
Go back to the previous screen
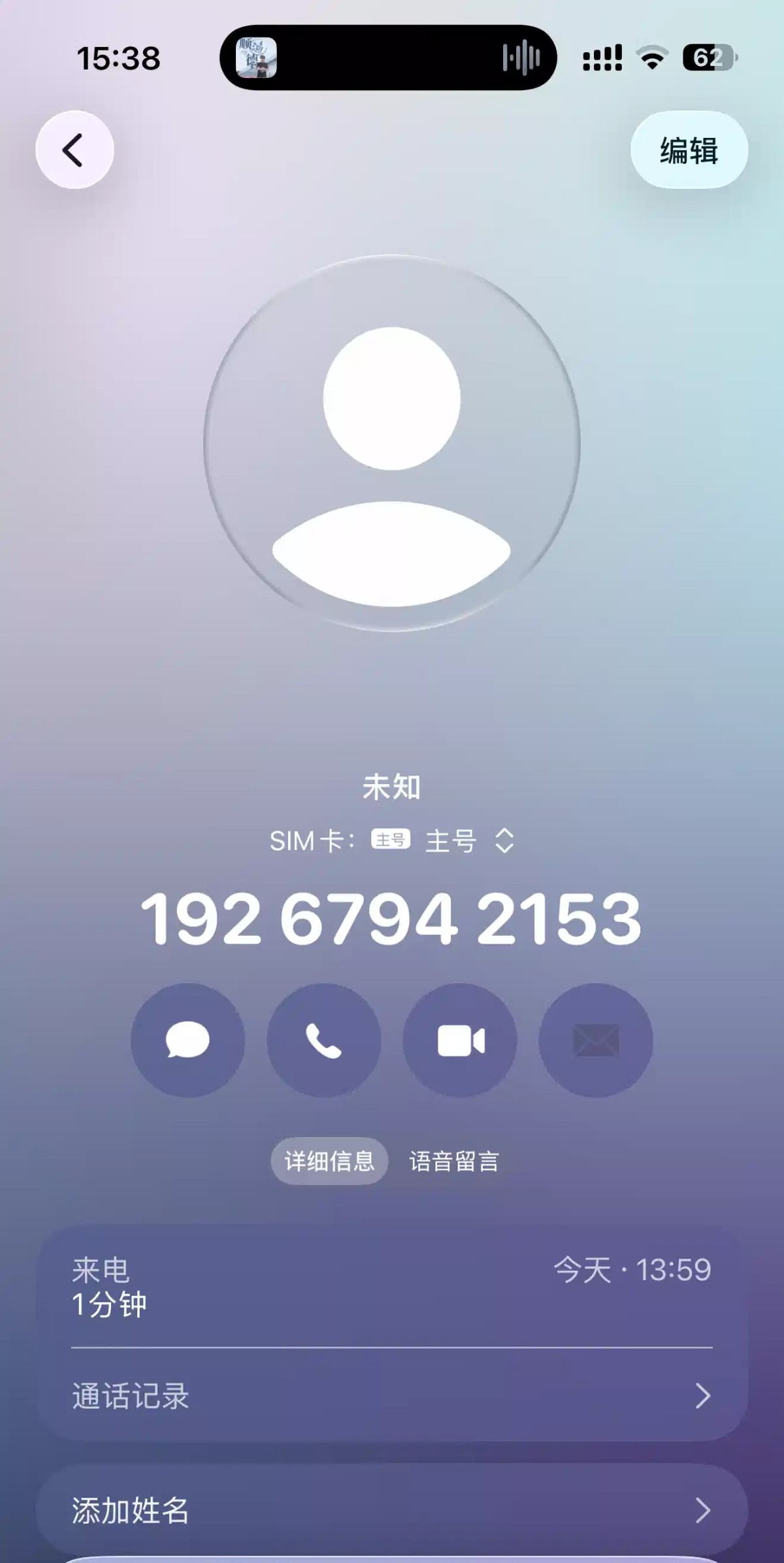coord(74,150)
